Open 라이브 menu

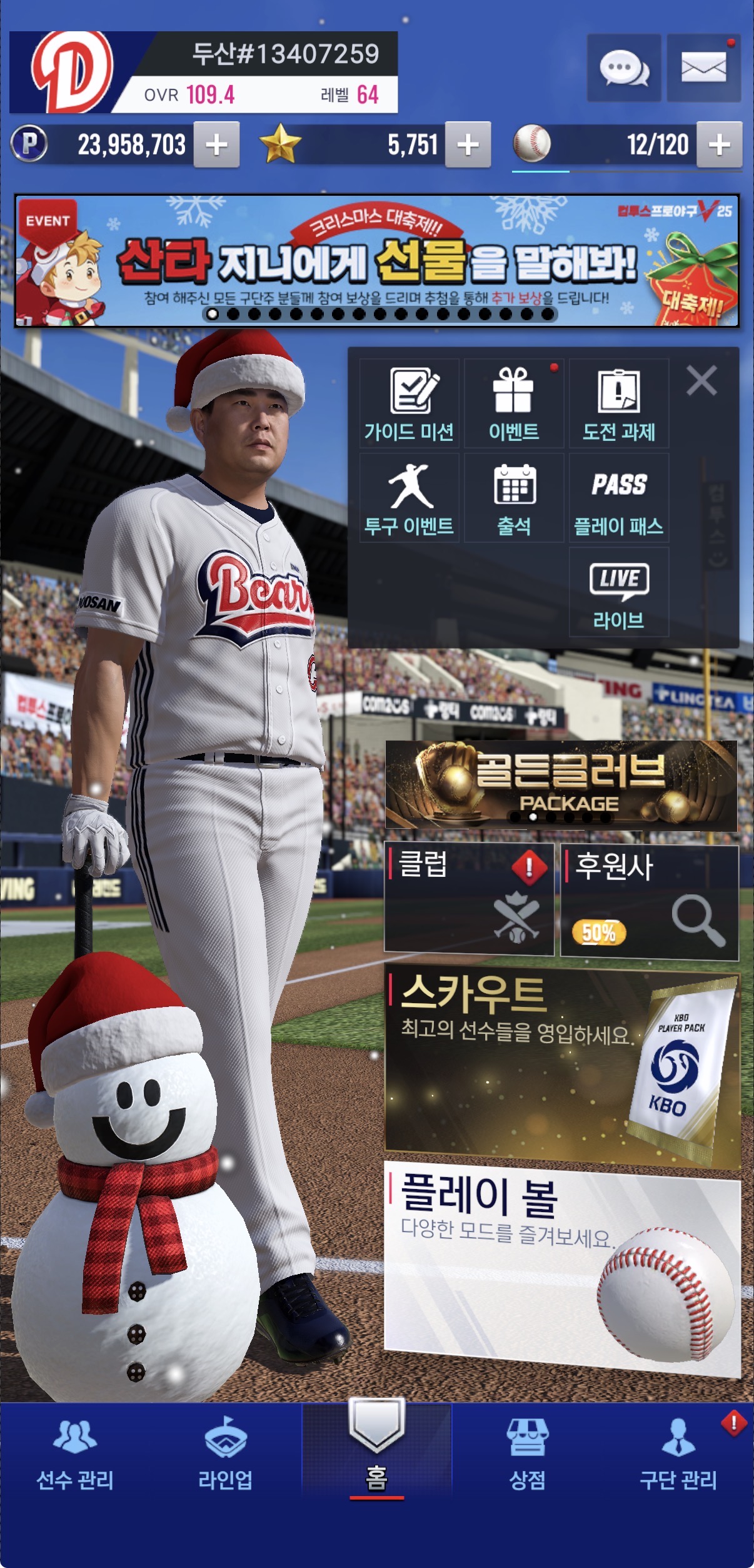618,593
